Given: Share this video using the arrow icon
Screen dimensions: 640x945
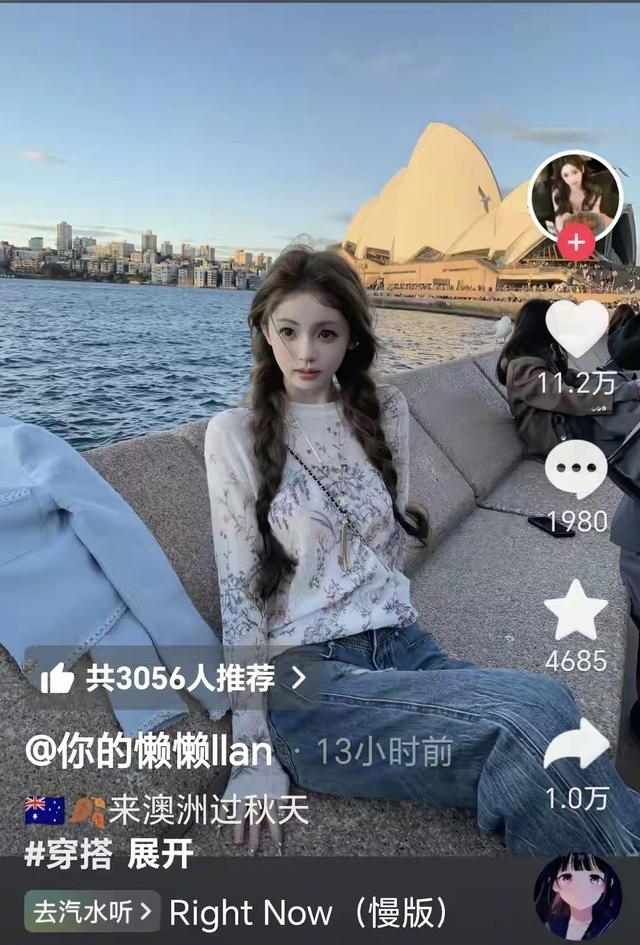Looking at the screenshot, I should [x=576, y=747].
